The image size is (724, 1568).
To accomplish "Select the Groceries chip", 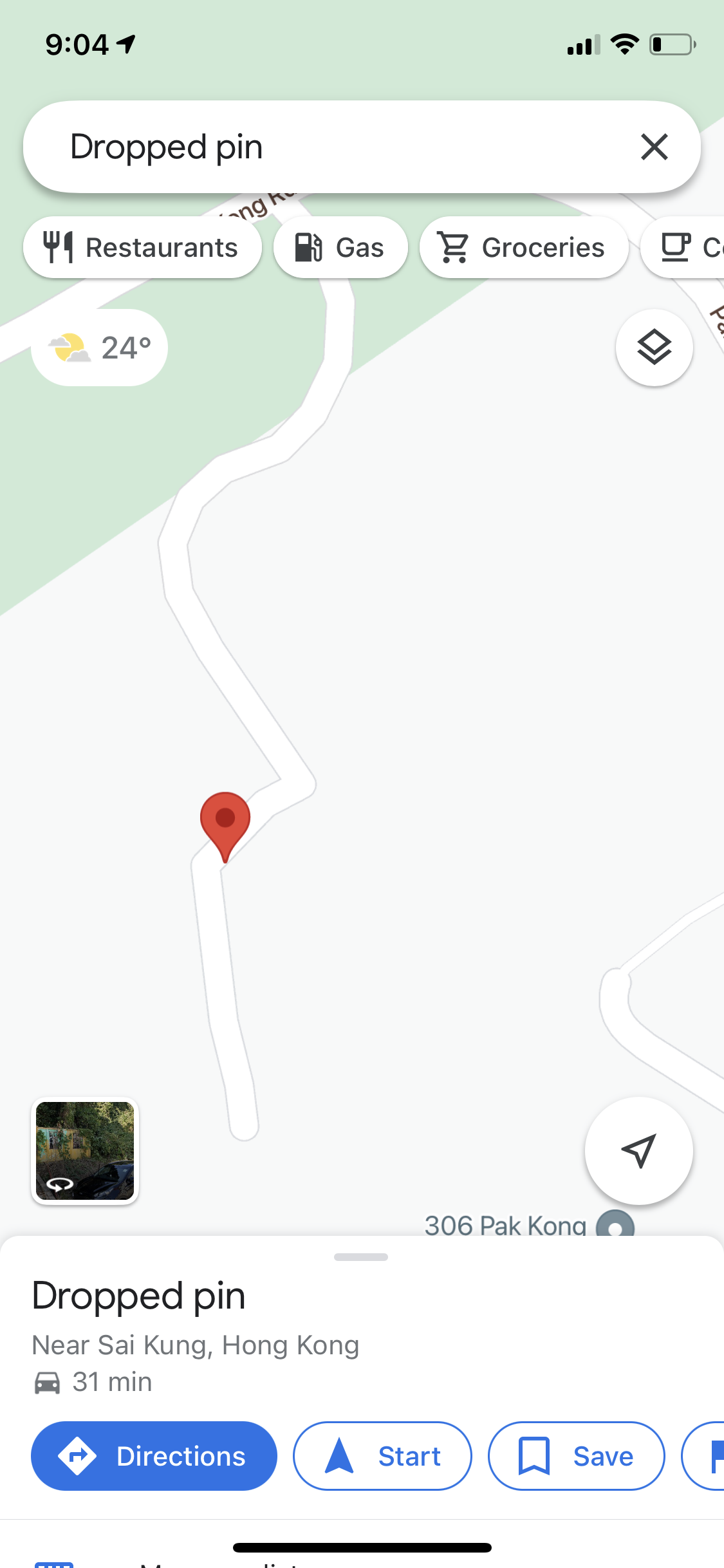I will coord(523,248).
